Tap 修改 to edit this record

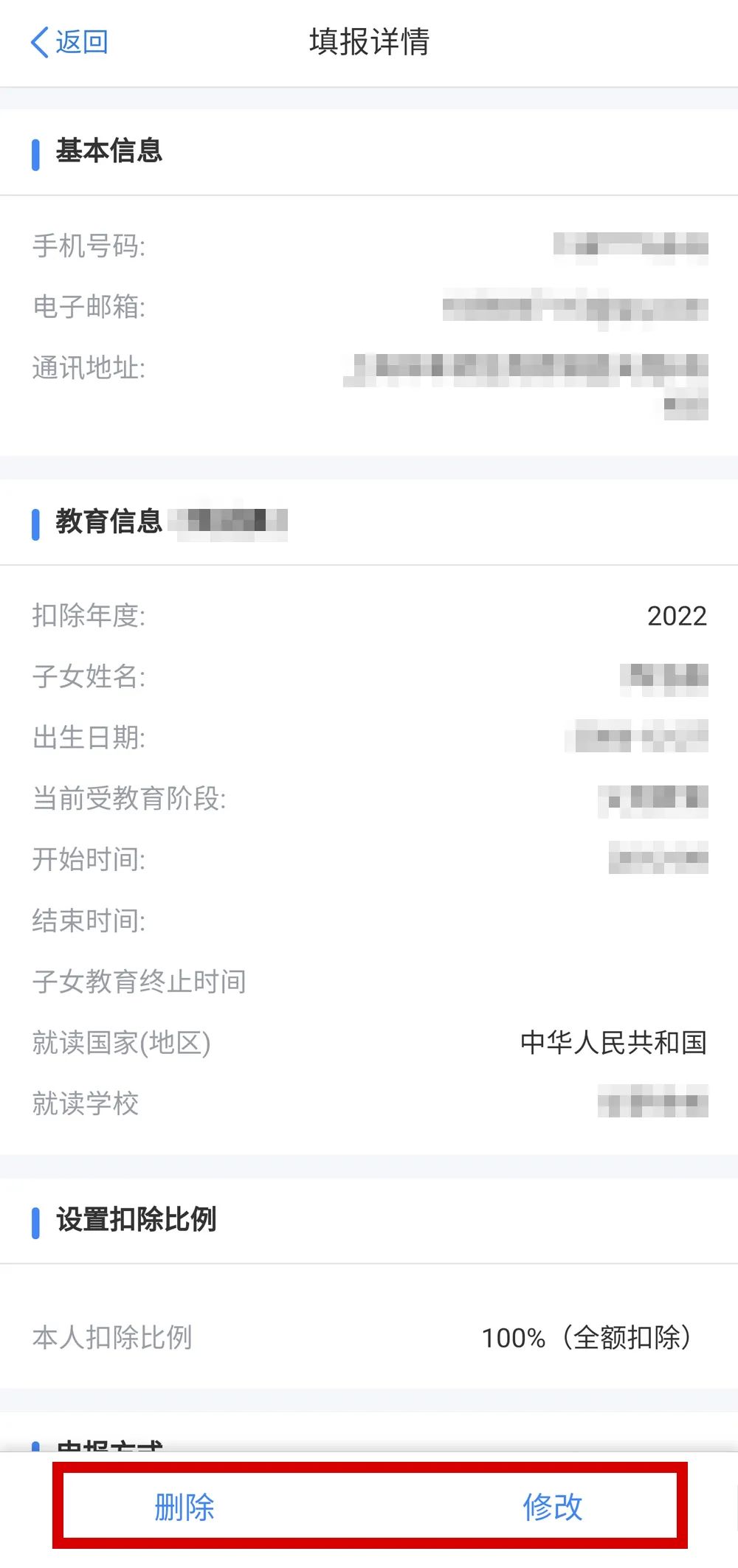coord(553,1506)
